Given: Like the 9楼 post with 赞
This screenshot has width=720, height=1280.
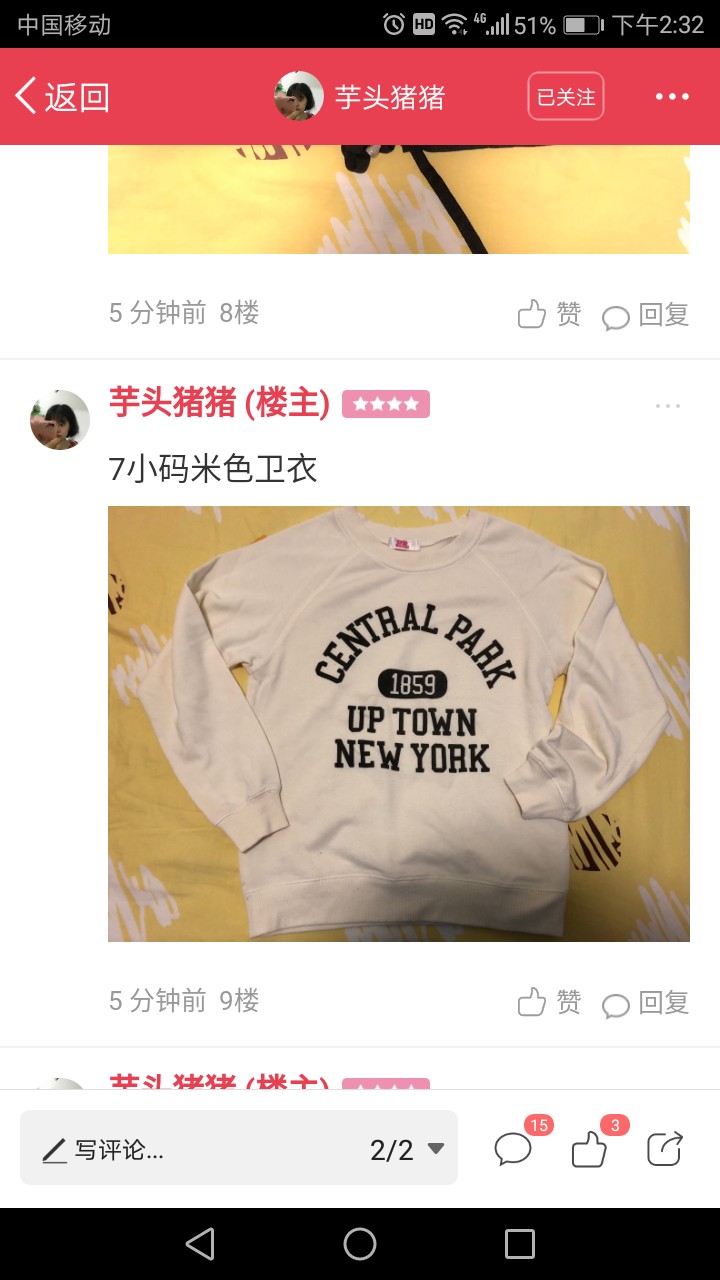Looking at the screenshot, I should (549, 1002).
